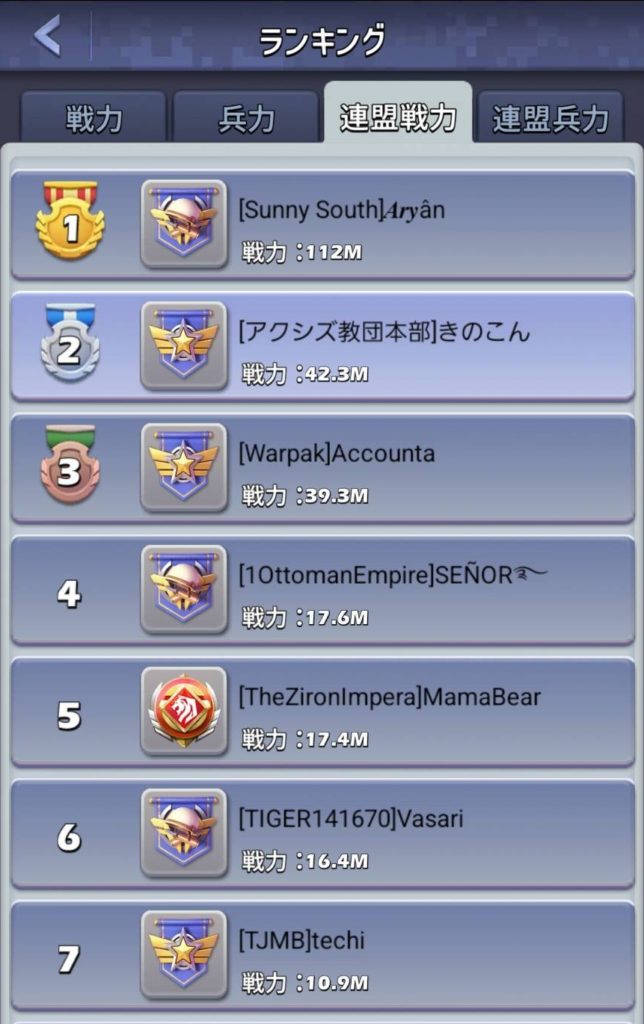Open the アクシズ教団本部 alliance entry
Viewport: 644px width, 1024px height.
coord(322,346)
